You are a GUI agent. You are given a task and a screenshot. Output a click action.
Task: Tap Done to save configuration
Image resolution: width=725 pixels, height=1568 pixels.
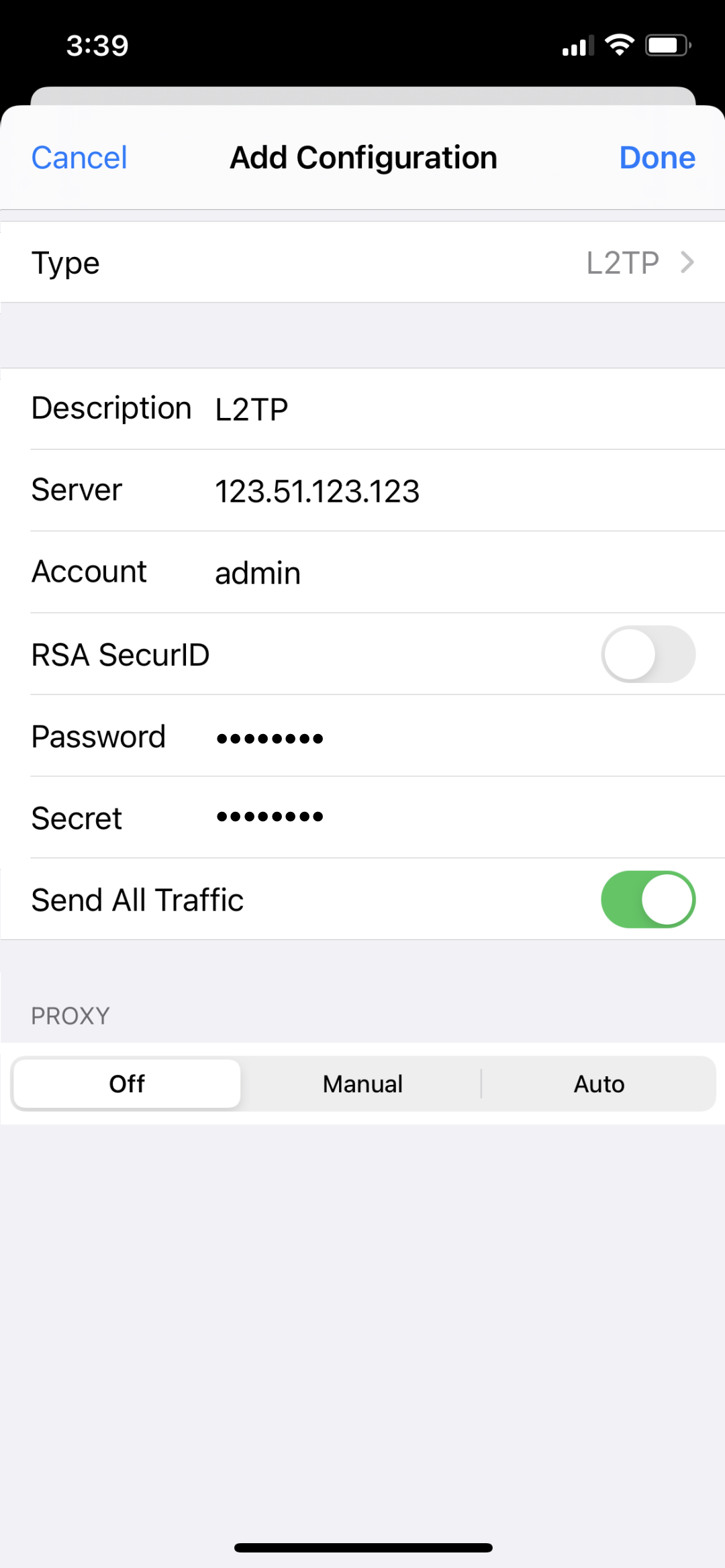pos(657,158)
